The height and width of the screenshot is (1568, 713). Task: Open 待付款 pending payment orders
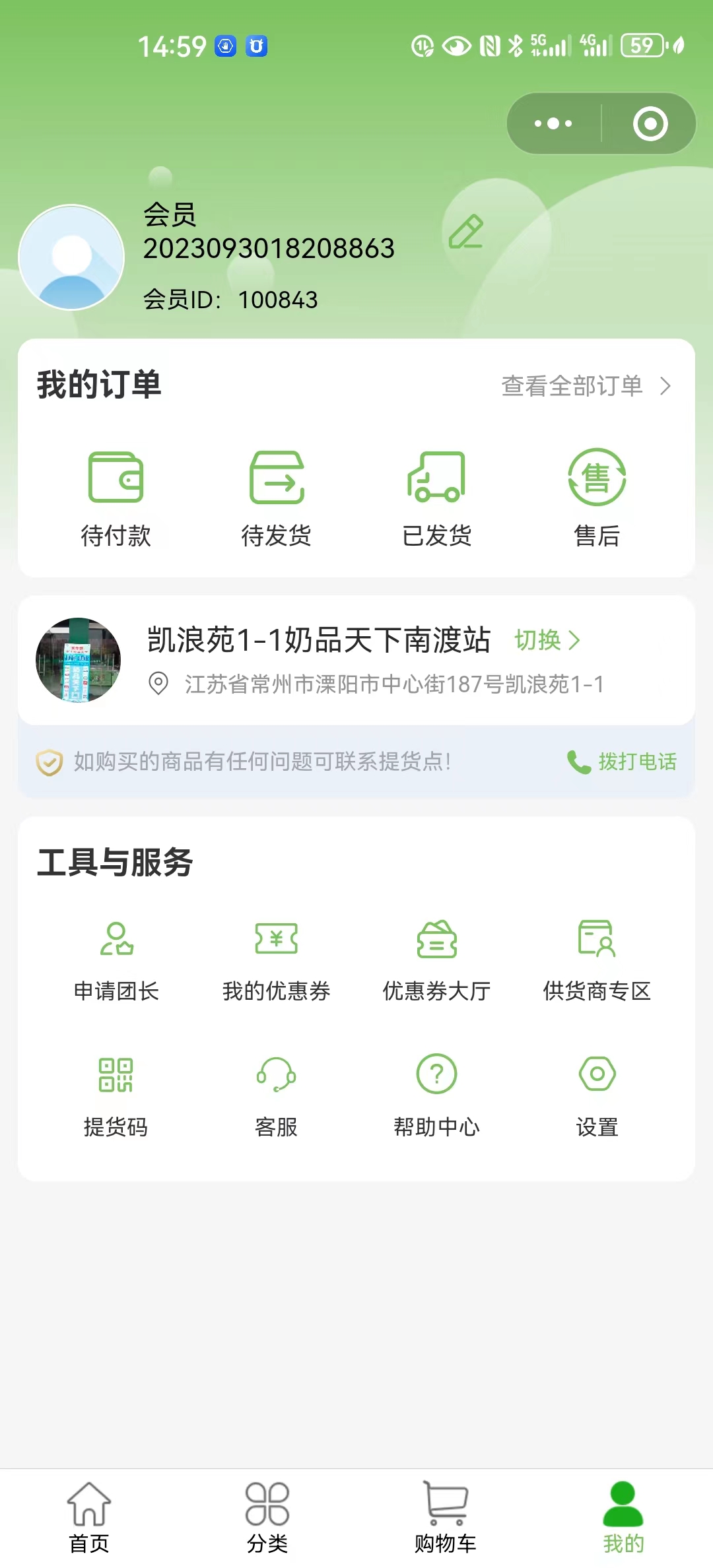(x=116, y=498)
